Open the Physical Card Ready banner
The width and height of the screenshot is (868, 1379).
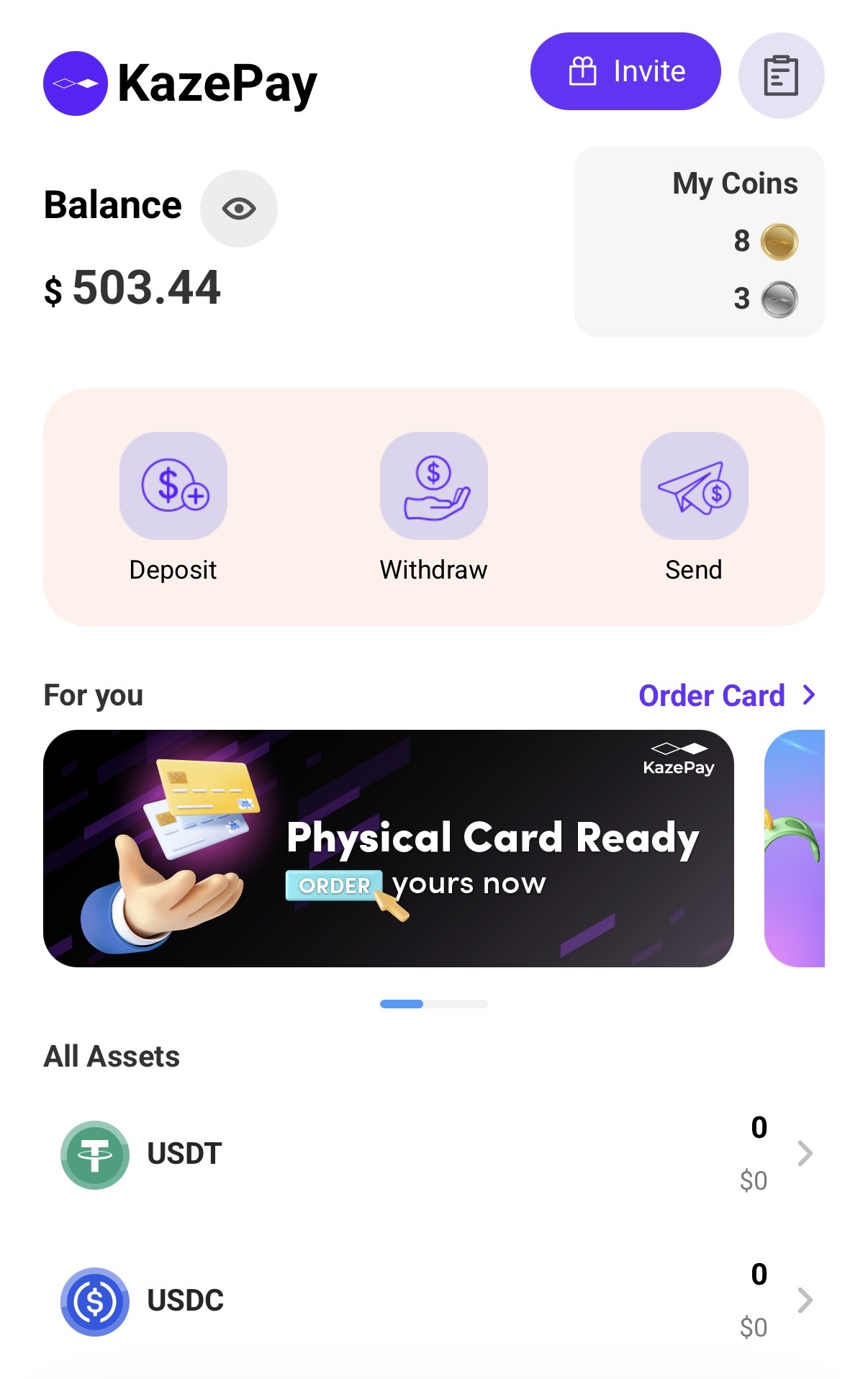(x=389, y=848)
